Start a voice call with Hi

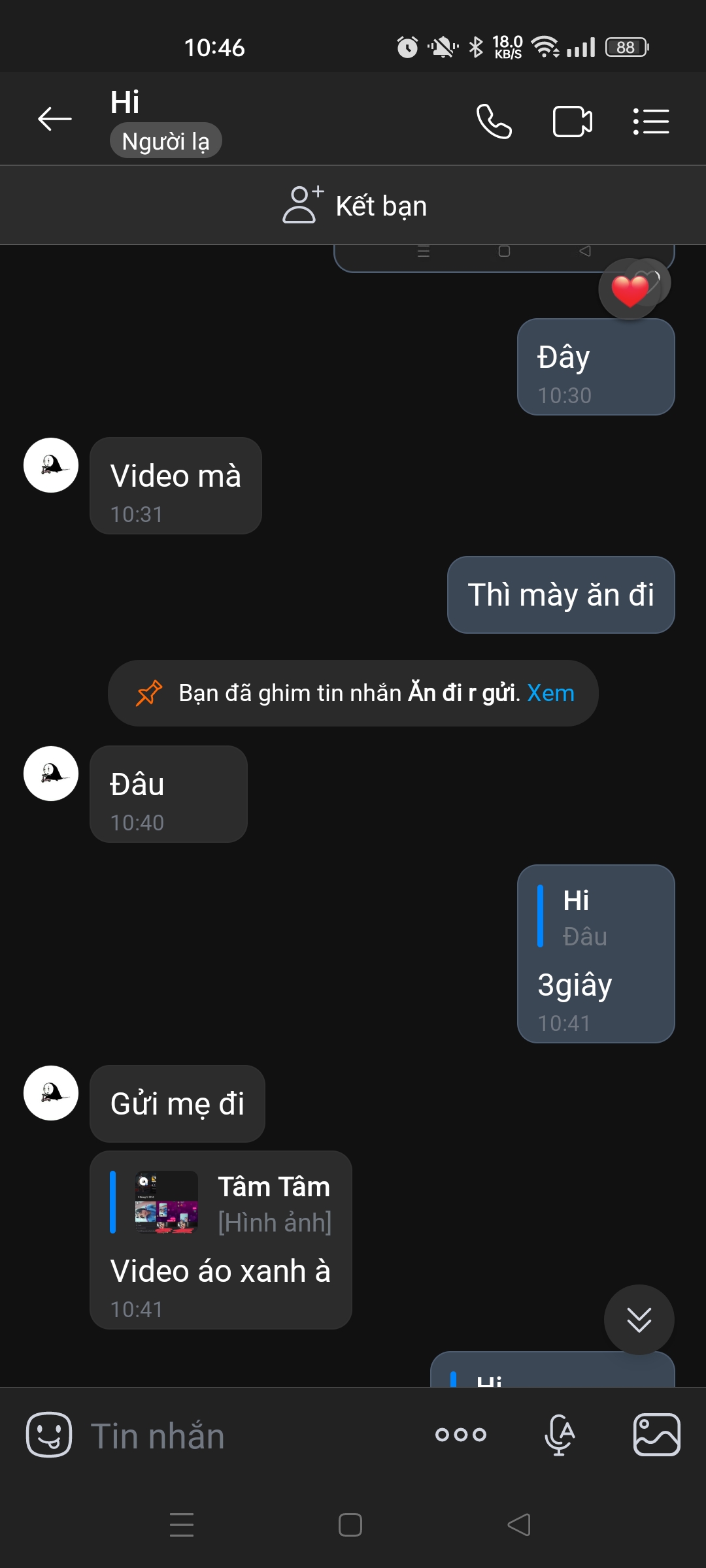pos(494,121)
